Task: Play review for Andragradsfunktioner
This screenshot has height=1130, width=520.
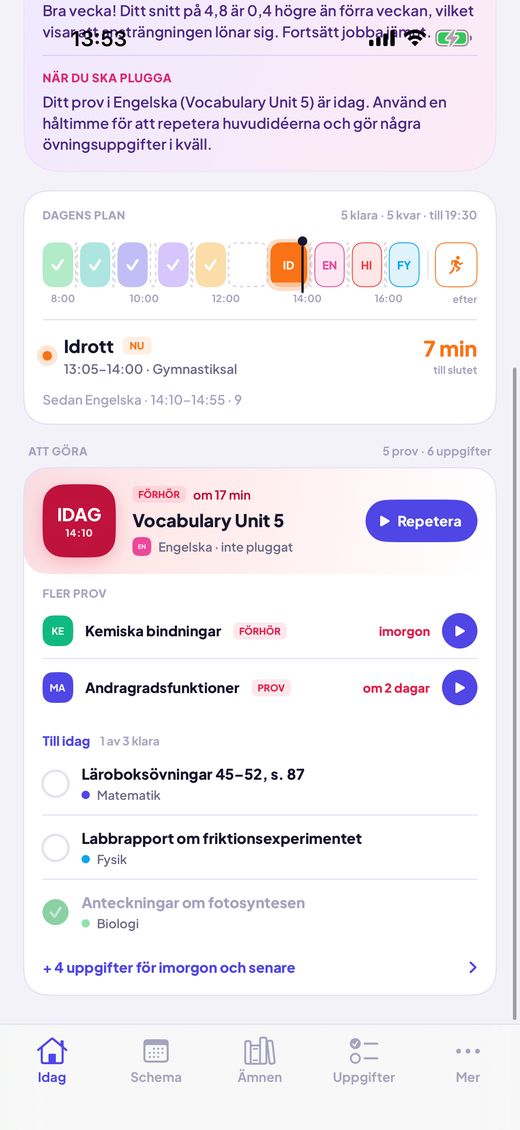Action: (460, 688)
